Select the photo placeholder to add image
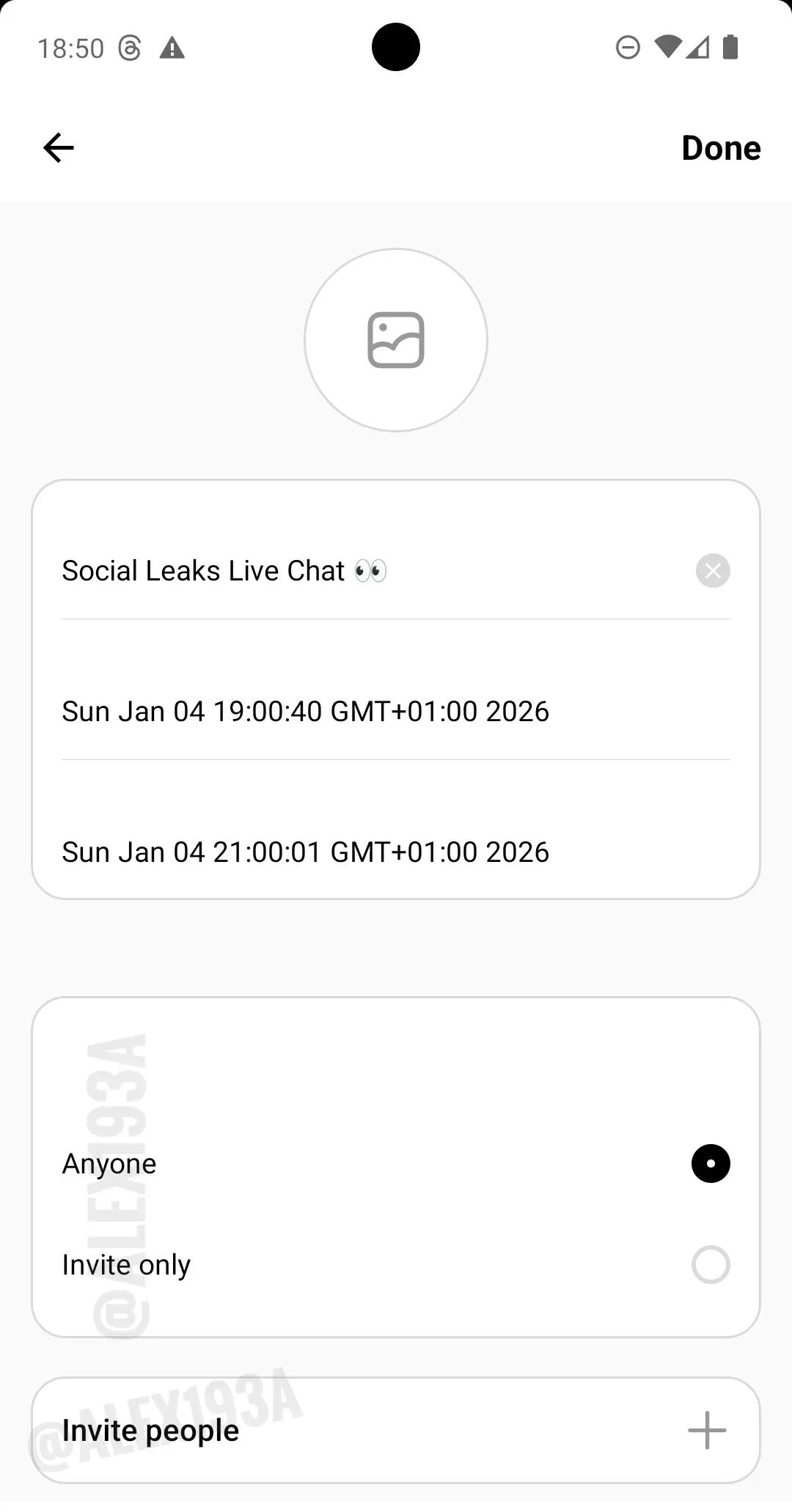Viewport: 792px width, 1512px height. 396,339
